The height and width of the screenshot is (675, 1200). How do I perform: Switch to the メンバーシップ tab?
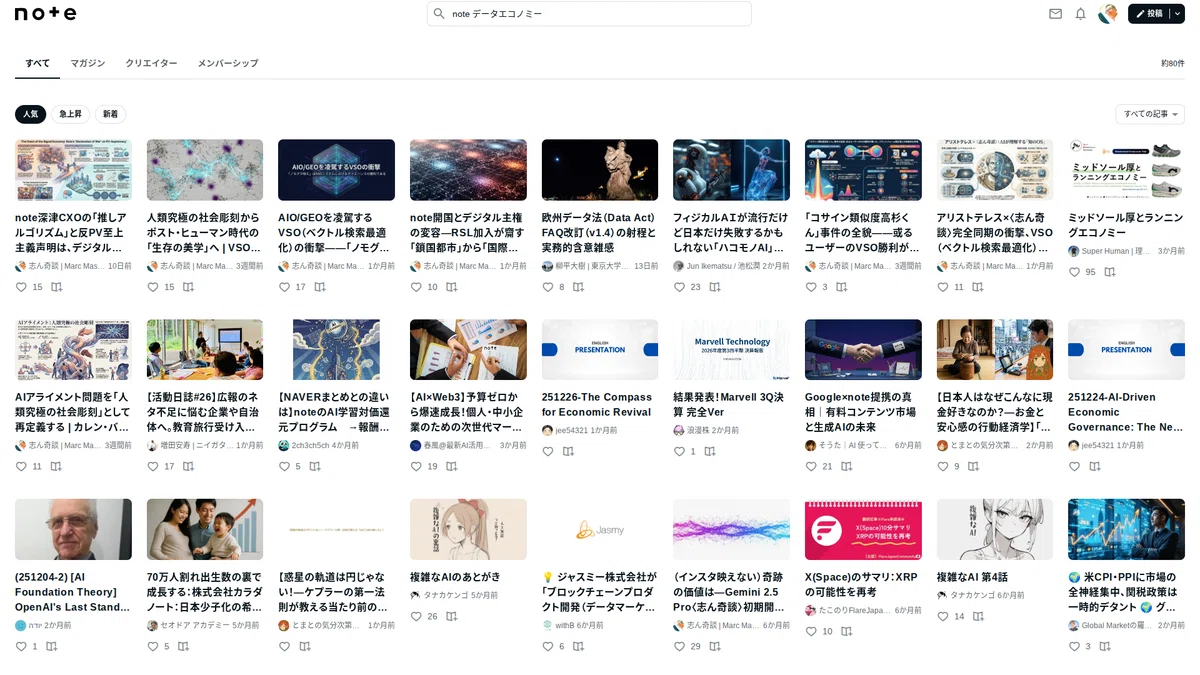point(228,63)
